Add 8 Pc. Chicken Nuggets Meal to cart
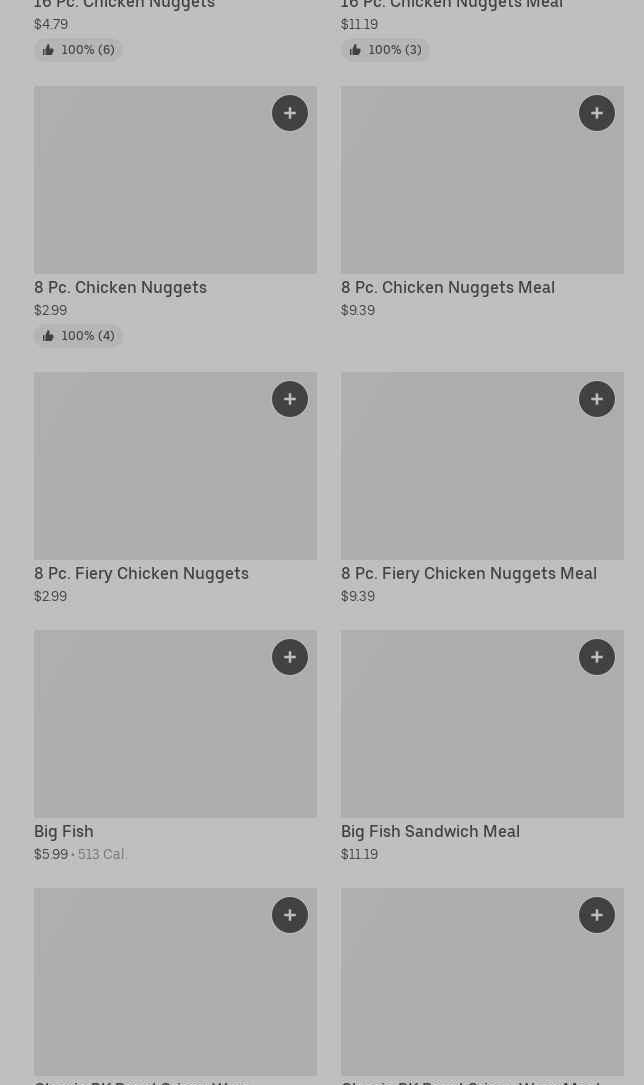The height and width of the screenshot is (1085, 644). coord(597,113)
